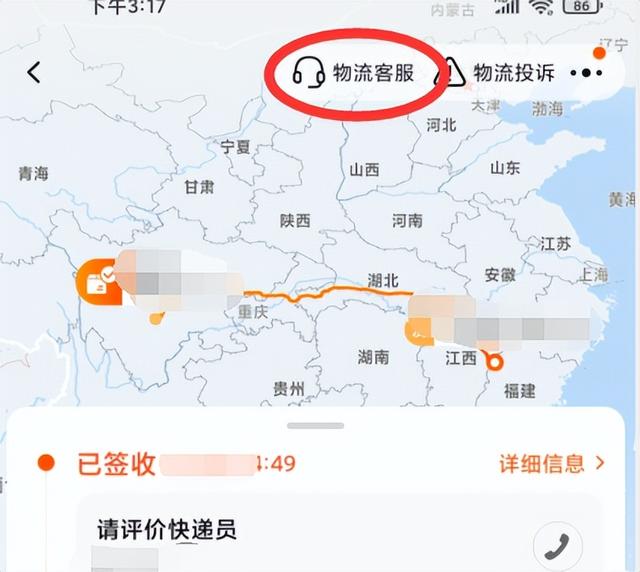Tap the delivered package marker on map
This screenshot has width=640, height=572.
pyautogui.click(x=98, y=283)
